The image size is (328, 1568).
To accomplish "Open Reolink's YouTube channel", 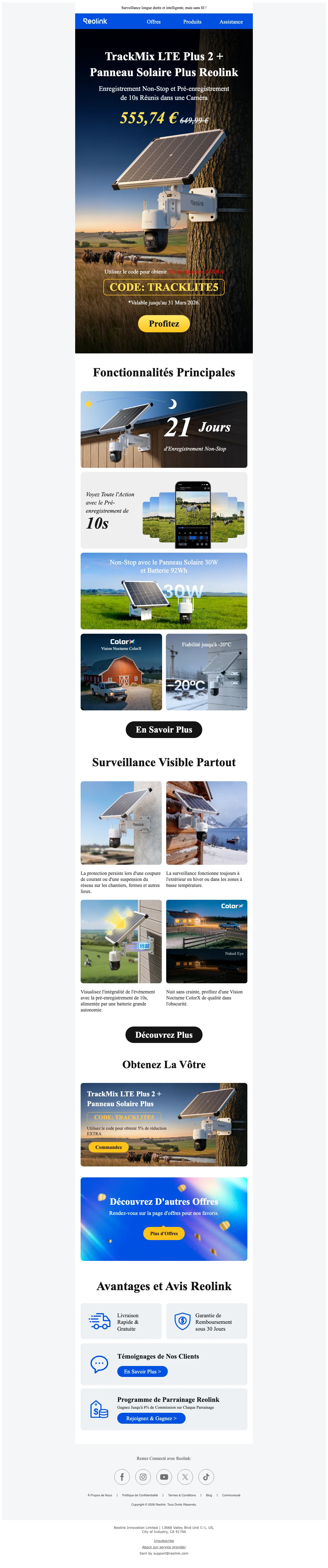I will coord(164,1477).
